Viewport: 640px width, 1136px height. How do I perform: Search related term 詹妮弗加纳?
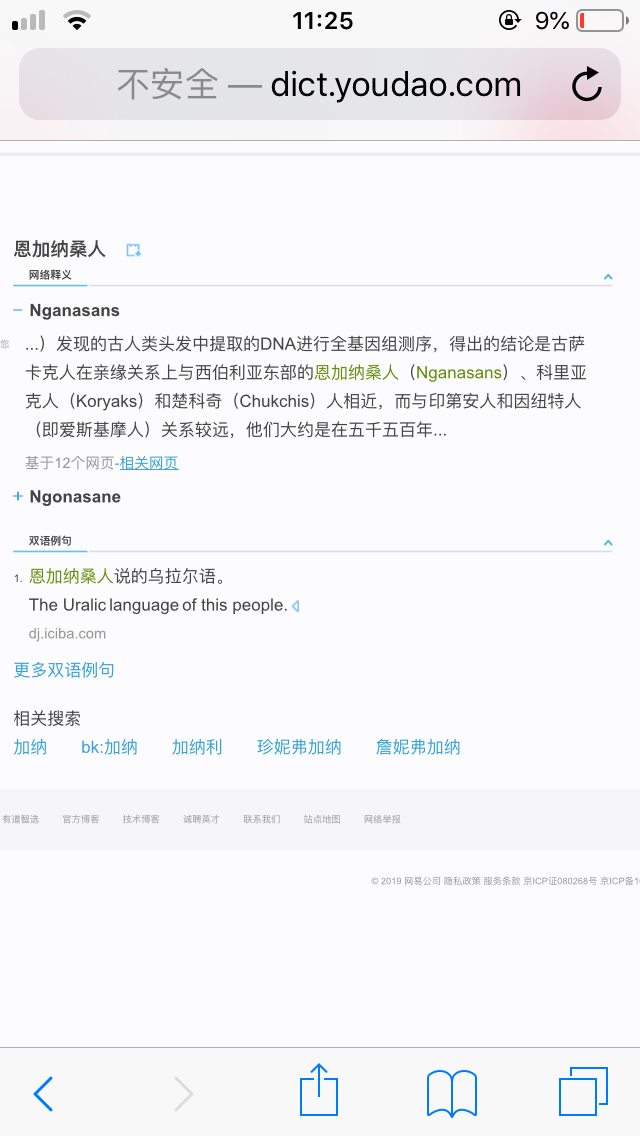(x=418, y=747)
